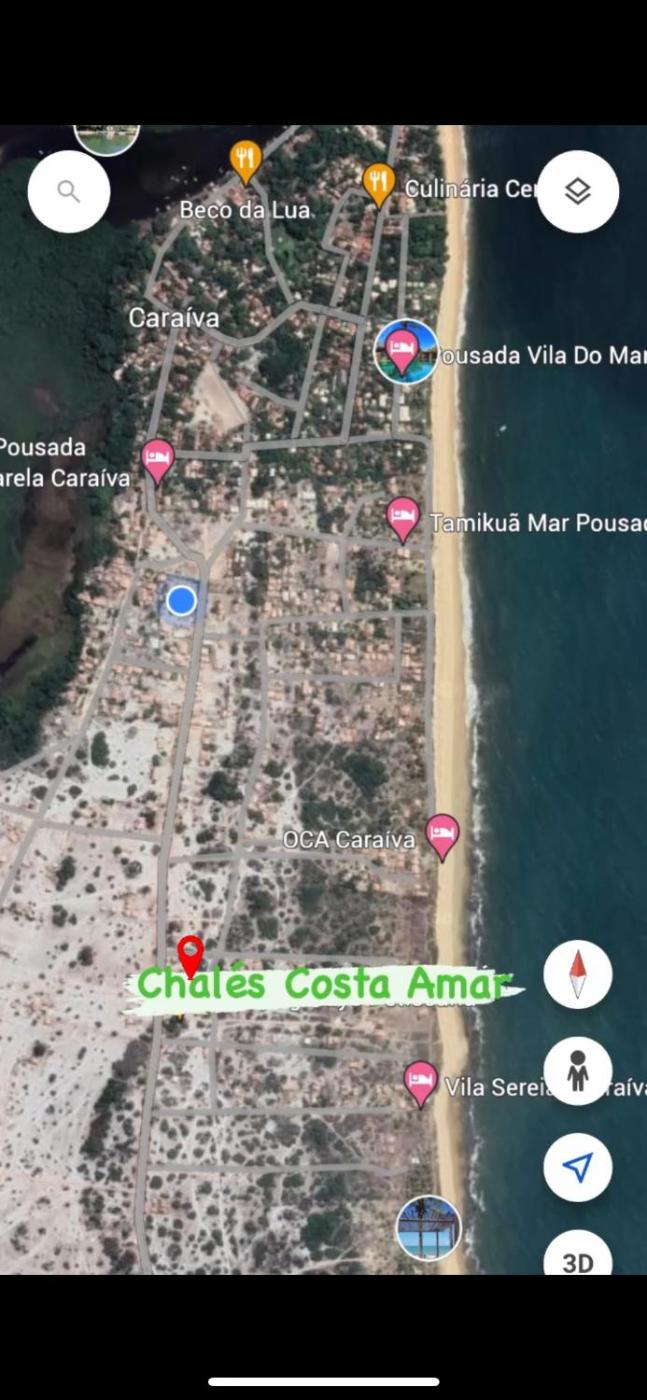Activate the Street View pegman button
The height and width of the screenshot is (1400, 647).
(x=578, y=1071)
